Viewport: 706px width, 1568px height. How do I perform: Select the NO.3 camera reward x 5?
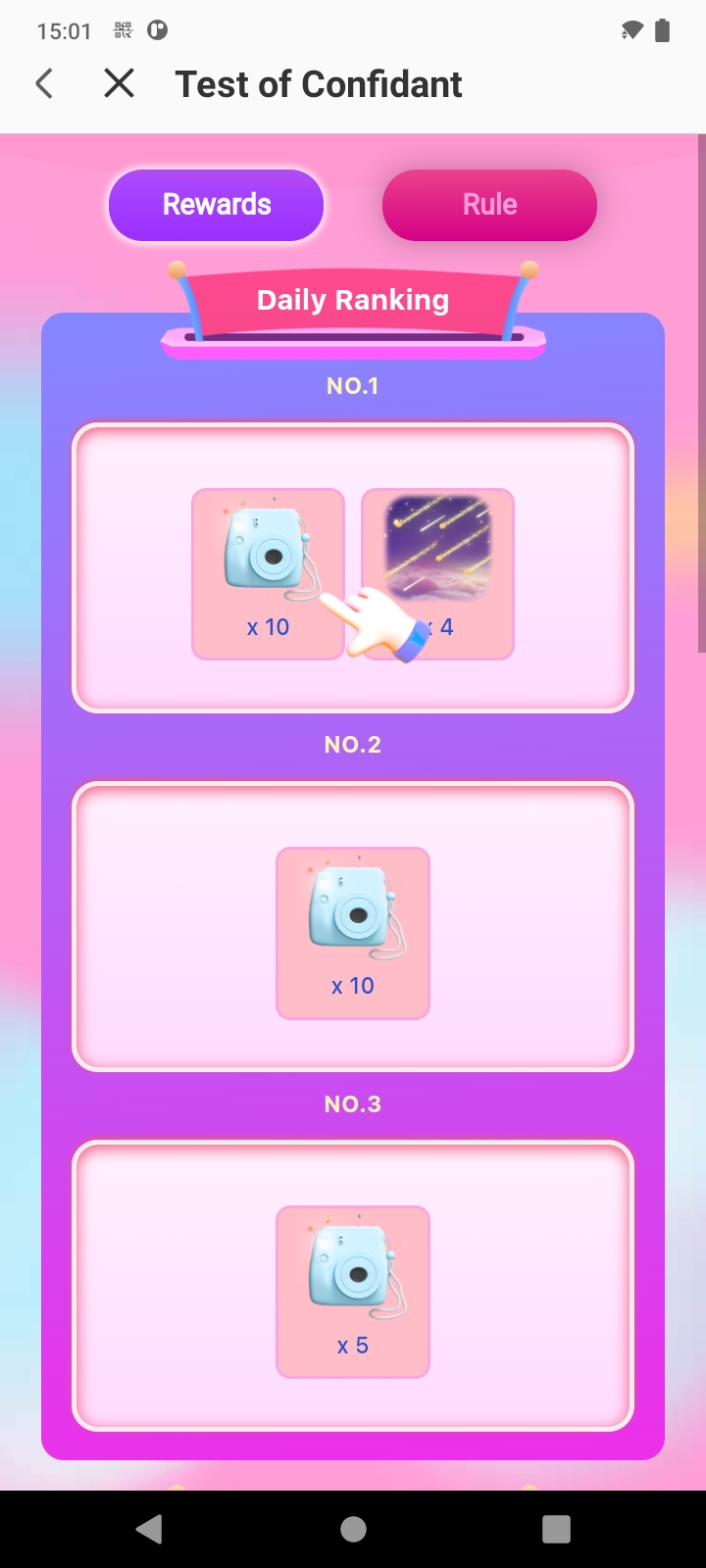coord(353,1292)
